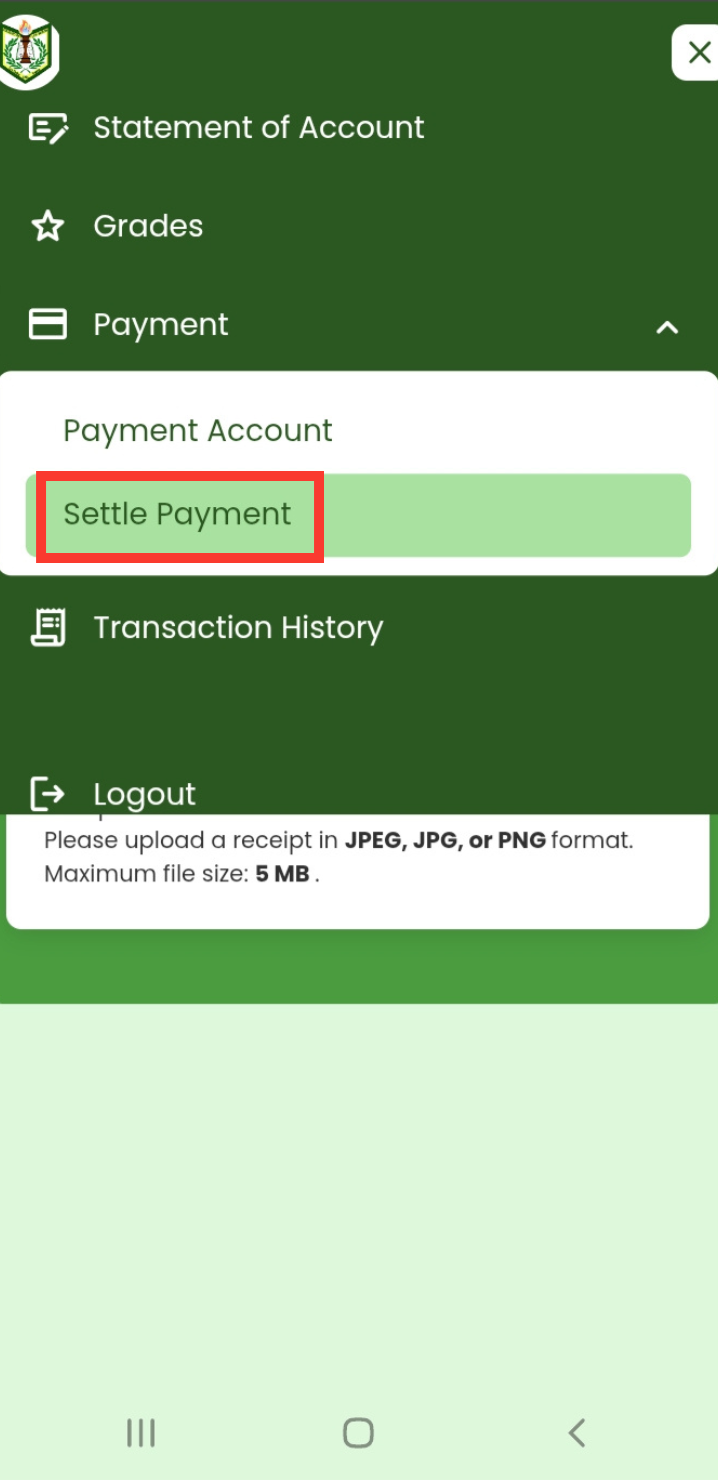The height and width of the screenshot is (1480, 720).
Task: Open Statement of Account
Action: pyautogui.click(x=258, y=128)
